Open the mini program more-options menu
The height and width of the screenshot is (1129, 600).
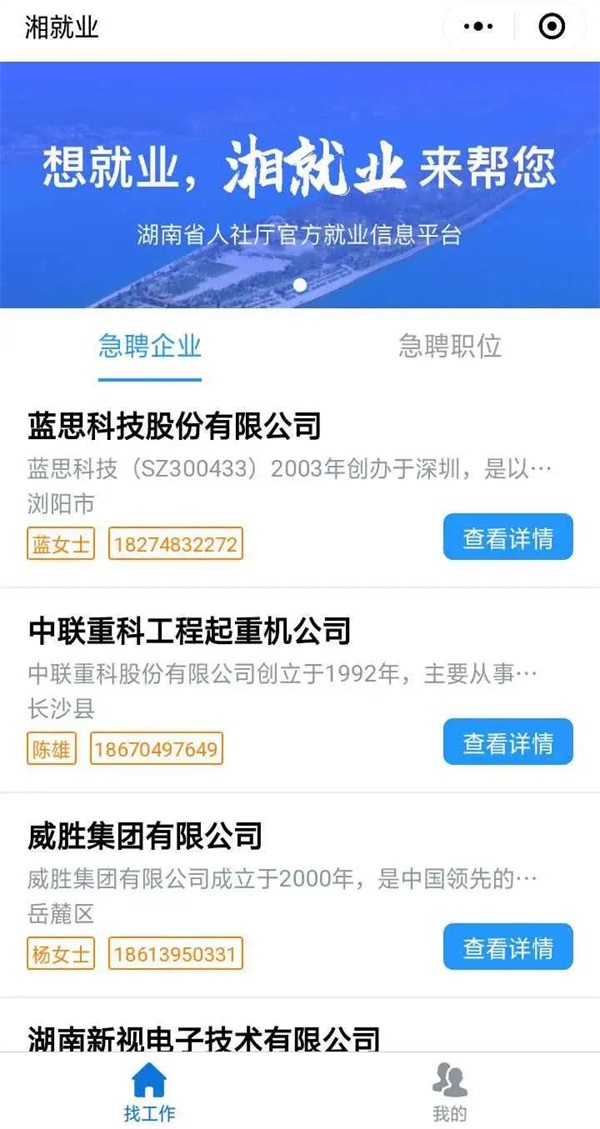click(x=479, y=27)
